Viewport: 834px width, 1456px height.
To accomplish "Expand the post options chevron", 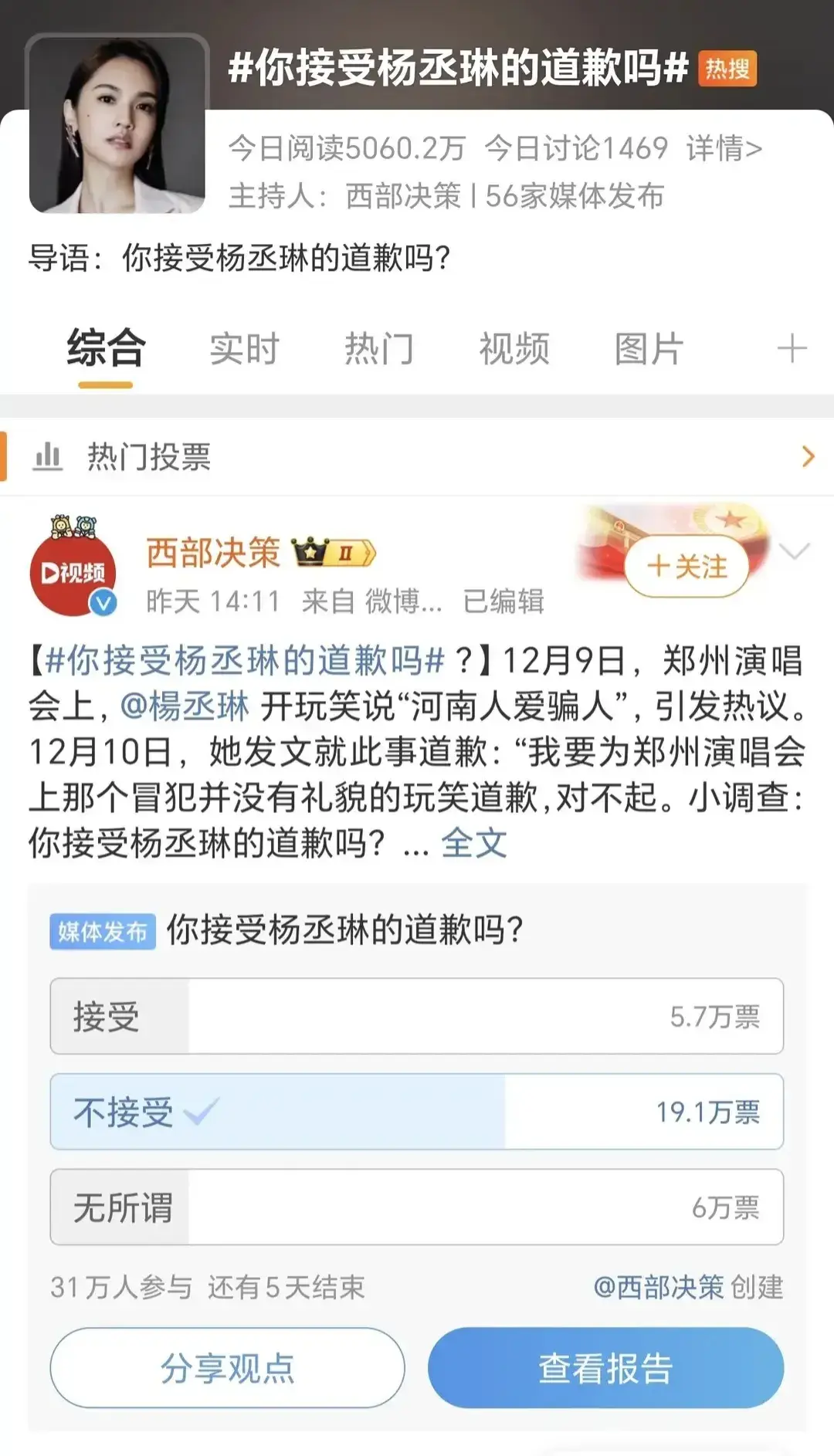I will (795, 551).
